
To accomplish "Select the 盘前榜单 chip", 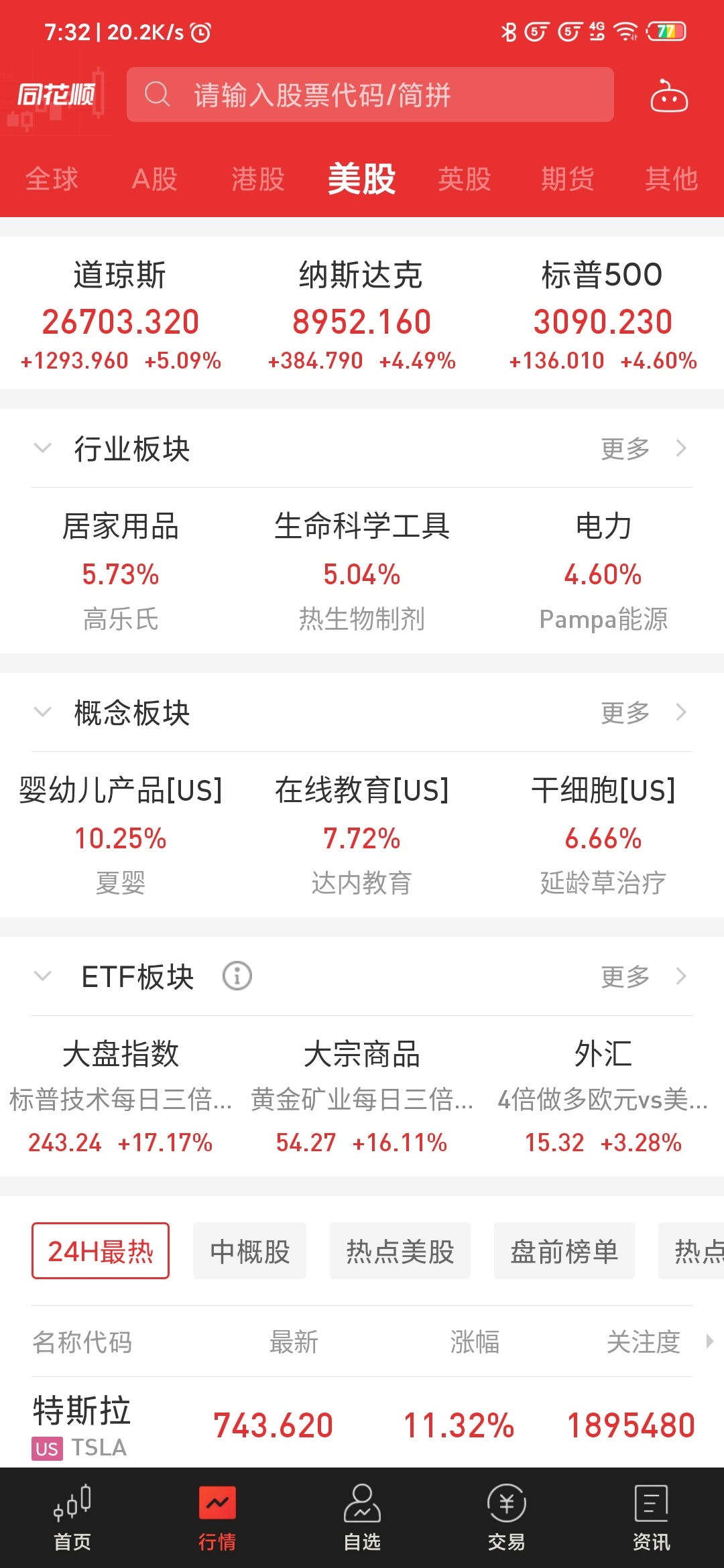I will point(564,1251).
